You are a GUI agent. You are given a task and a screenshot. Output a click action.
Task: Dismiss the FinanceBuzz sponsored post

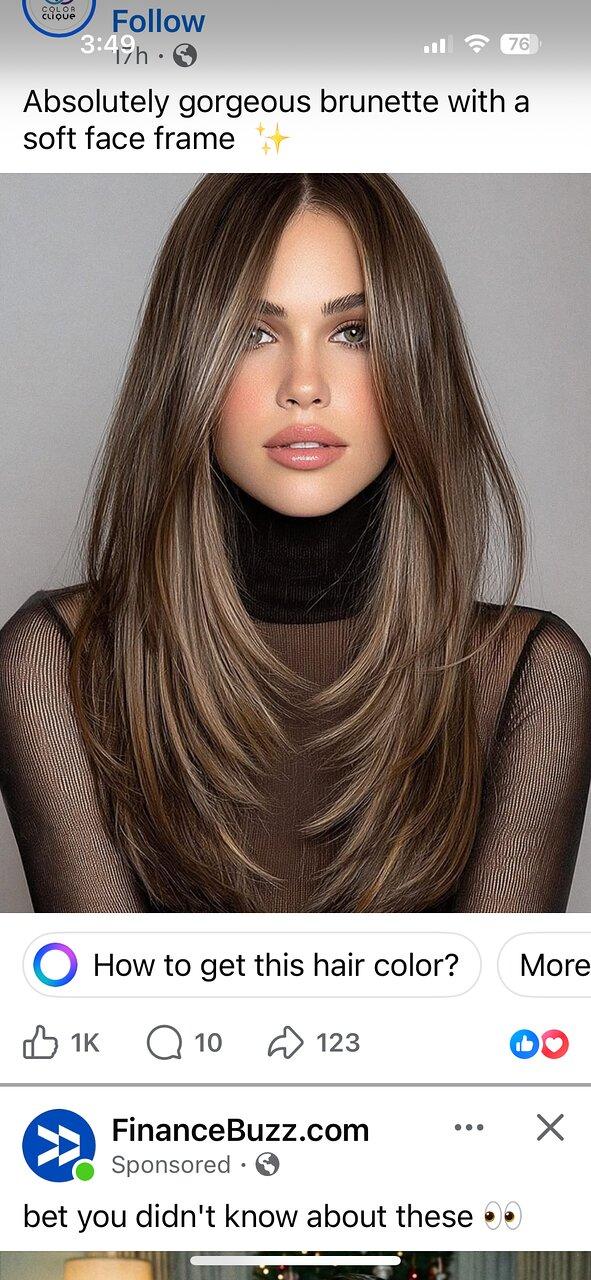(x=550, y=1128)
